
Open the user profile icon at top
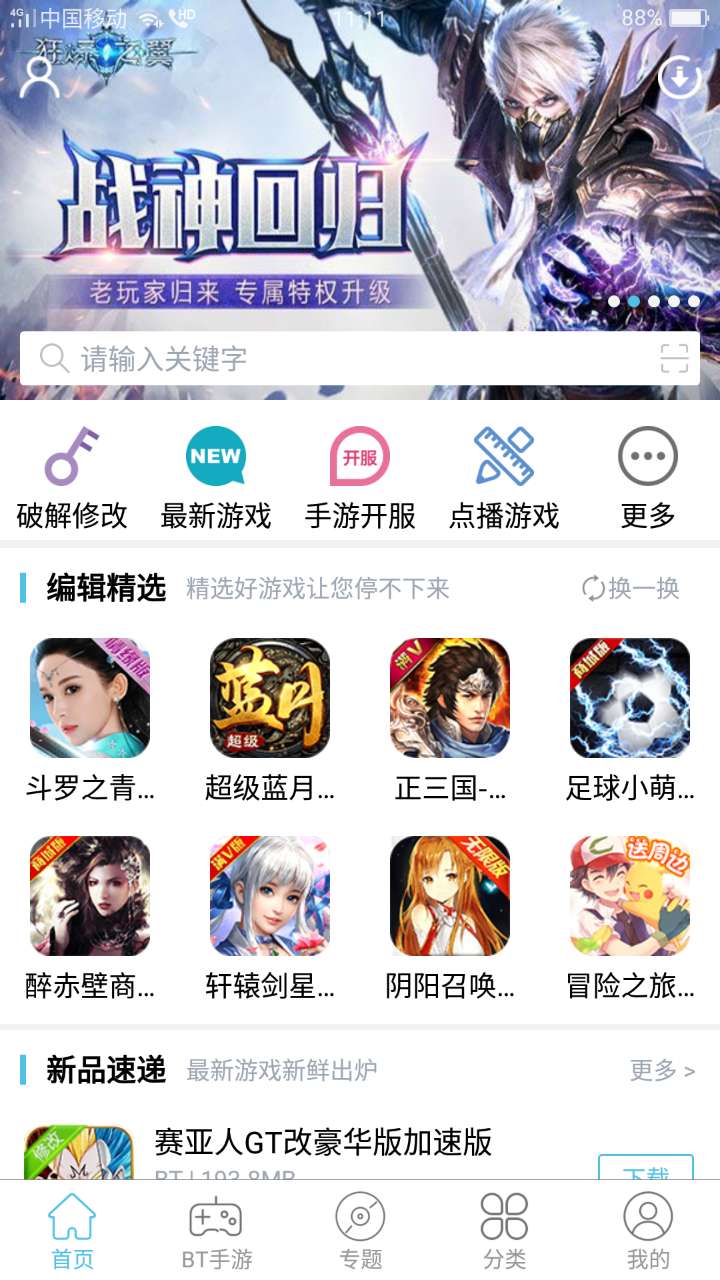point(41,77)
